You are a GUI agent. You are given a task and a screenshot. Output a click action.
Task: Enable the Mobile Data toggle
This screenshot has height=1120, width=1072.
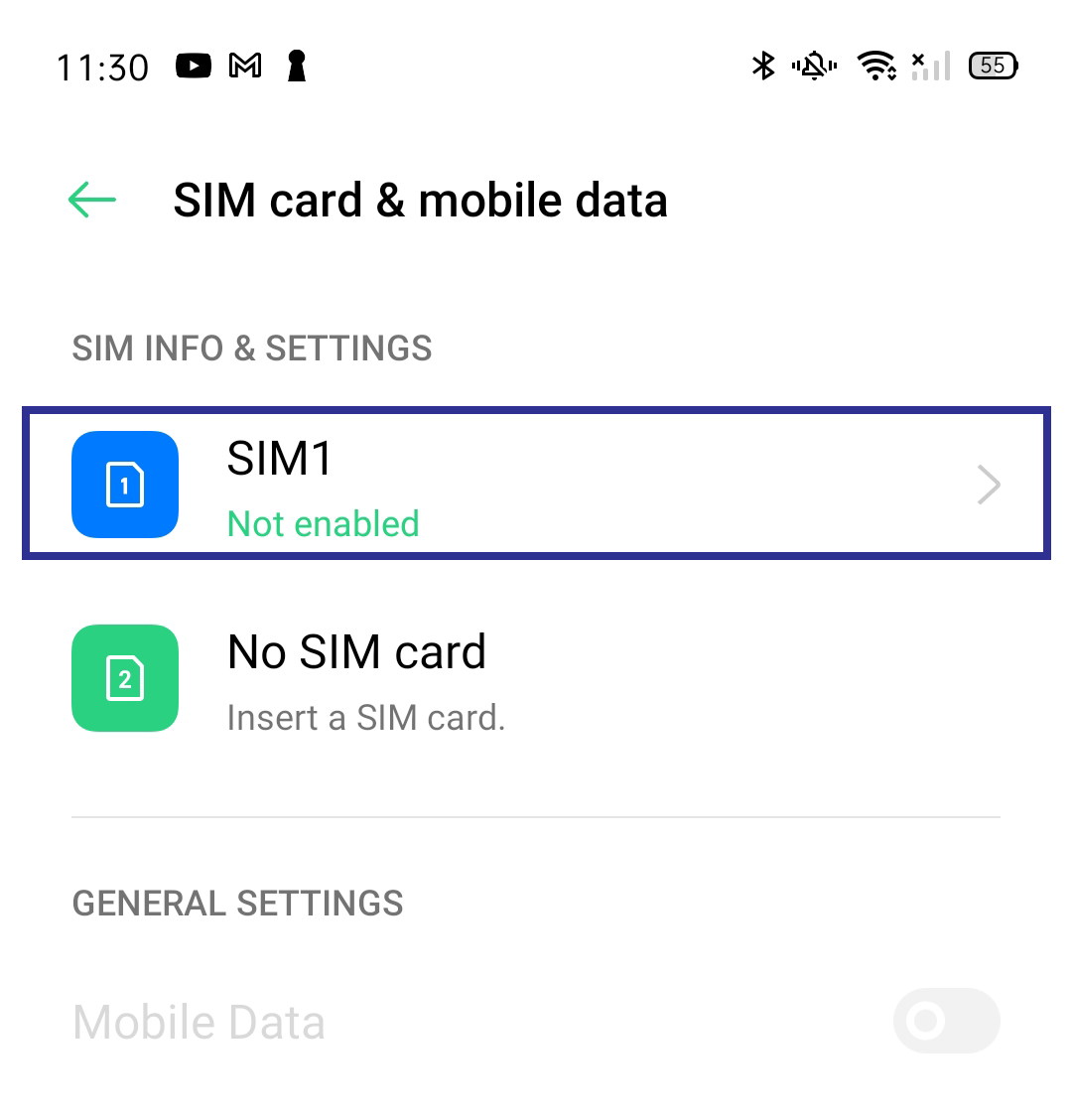[x=946, y=1021]
